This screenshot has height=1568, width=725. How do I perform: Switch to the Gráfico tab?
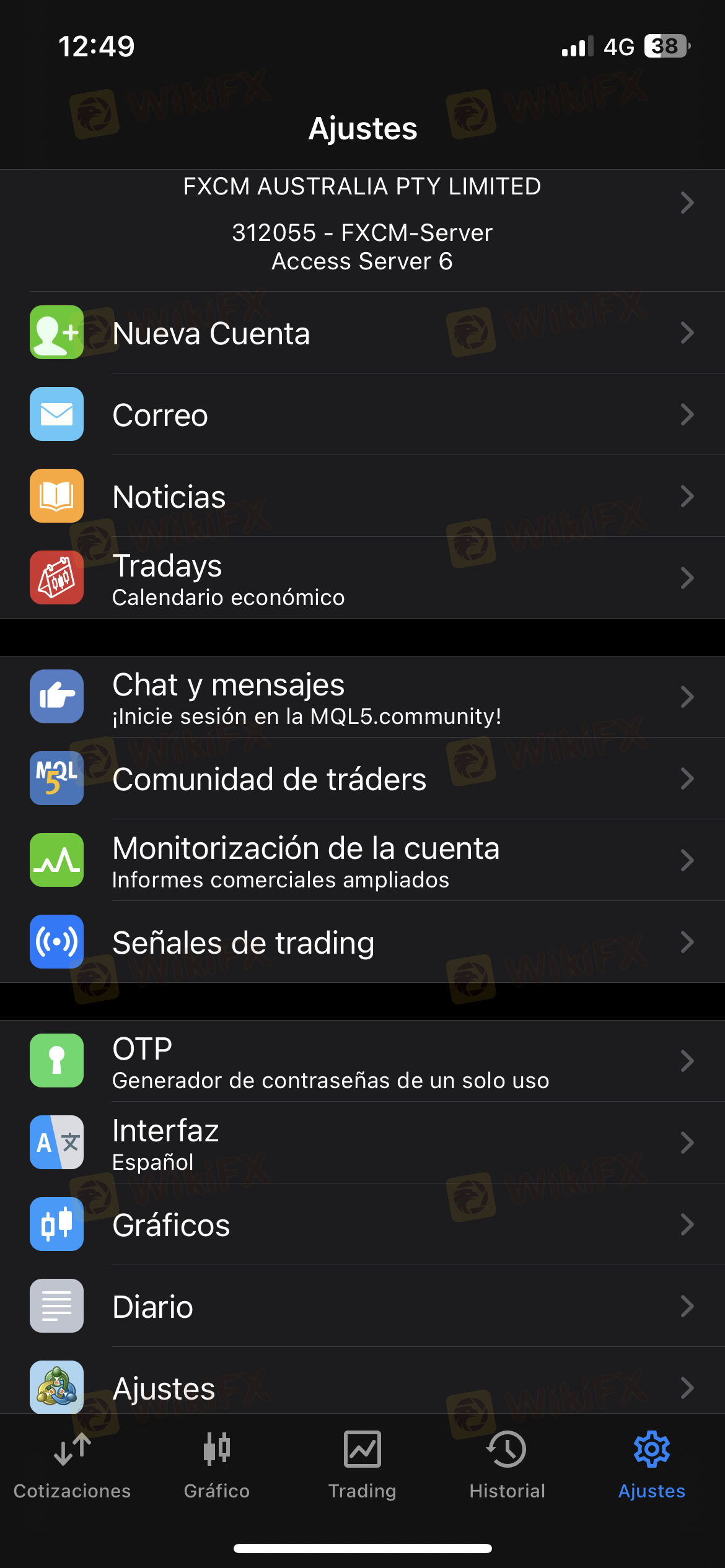coord(217,1466)
